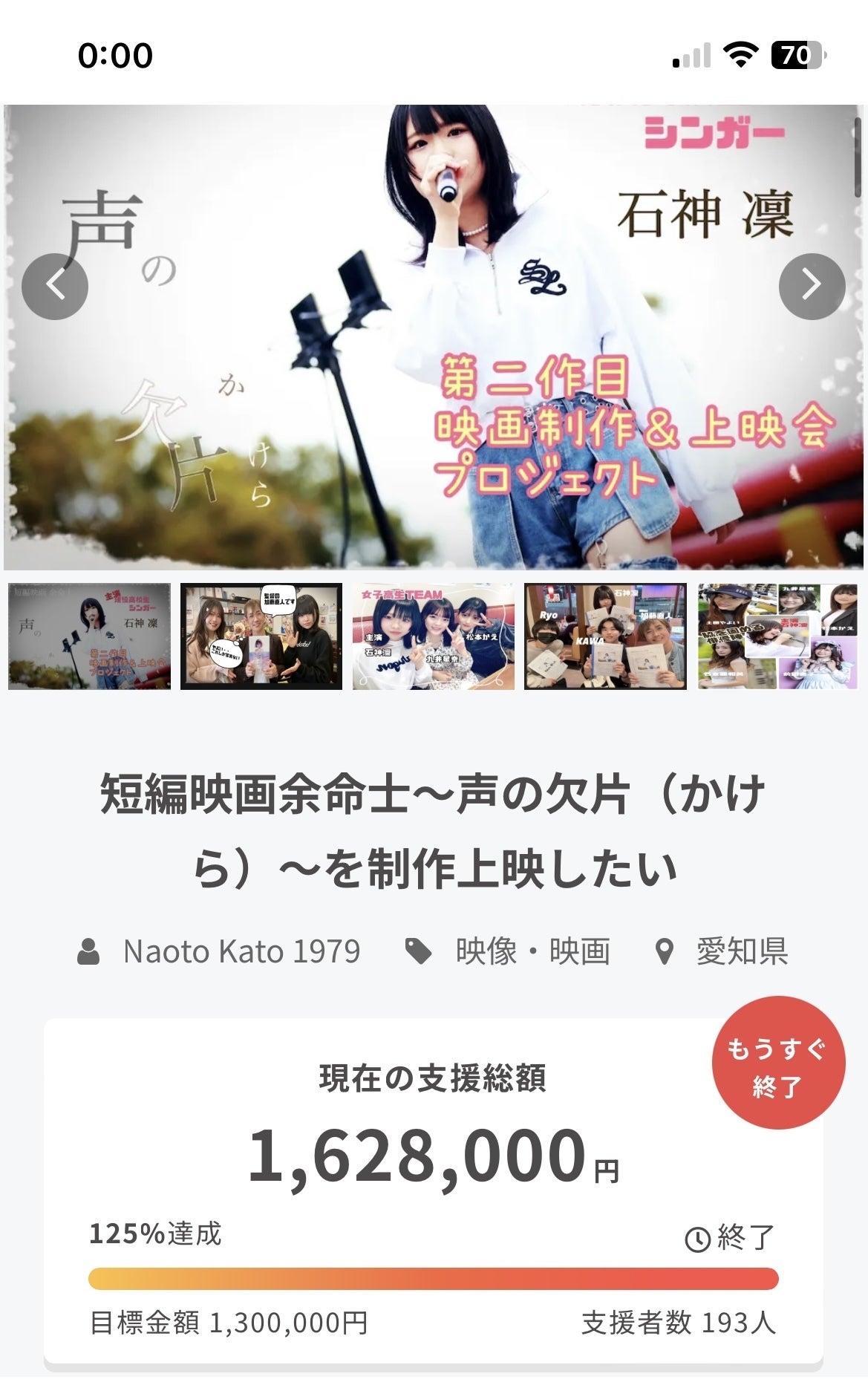The height and width of the screenshot is (1388, 868).
Task: Select the thumbnail with the speech bubbles photo
Action: coord(261,636)
